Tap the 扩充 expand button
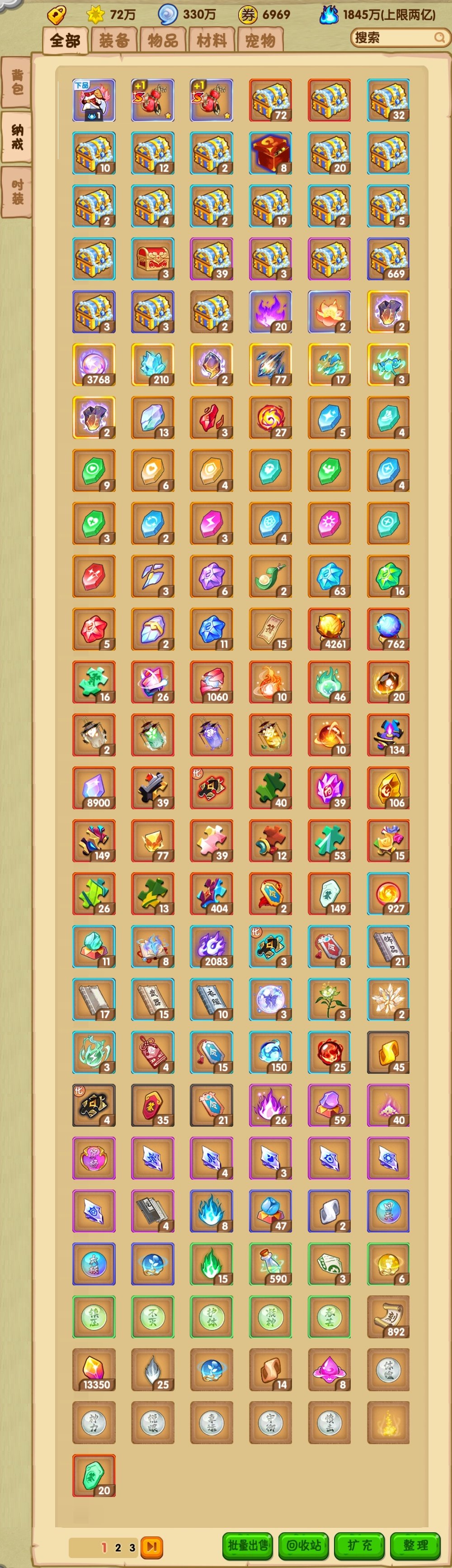Image resolution: width=452 pixels, height=1568 pixels. [x=359, y=1544]
